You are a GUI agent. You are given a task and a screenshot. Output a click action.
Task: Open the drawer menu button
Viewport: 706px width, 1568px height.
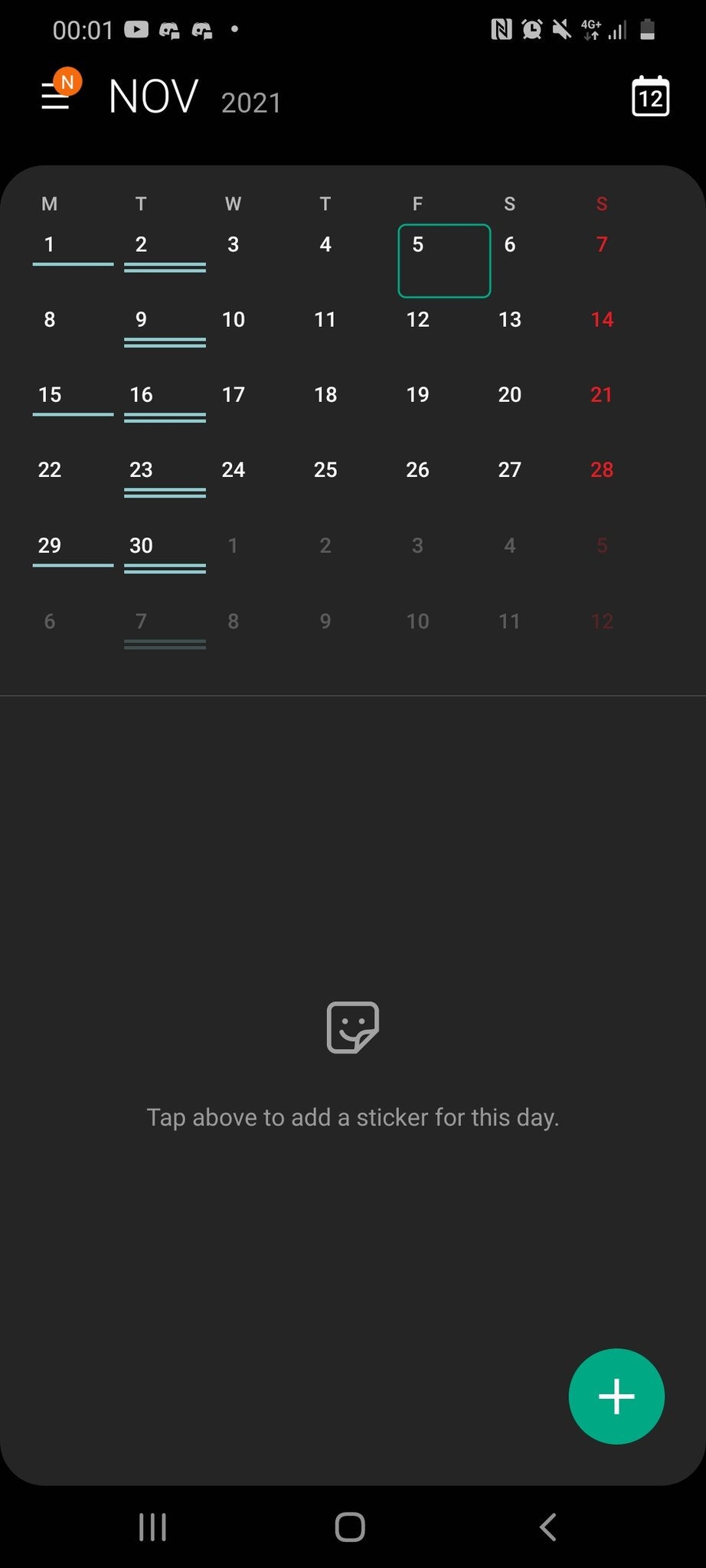(55, 96)
